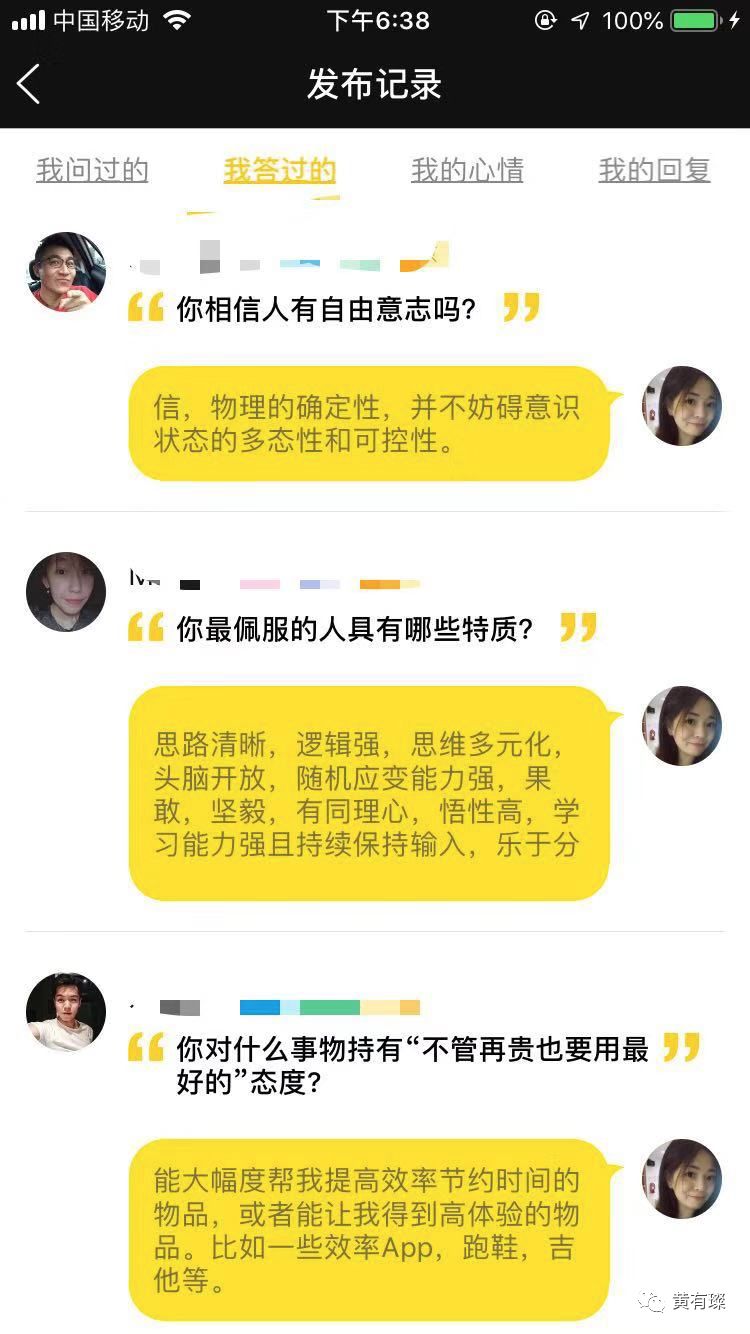
Task: Tap the 我答过的 tab label
Action: click(x=279, y=170)
